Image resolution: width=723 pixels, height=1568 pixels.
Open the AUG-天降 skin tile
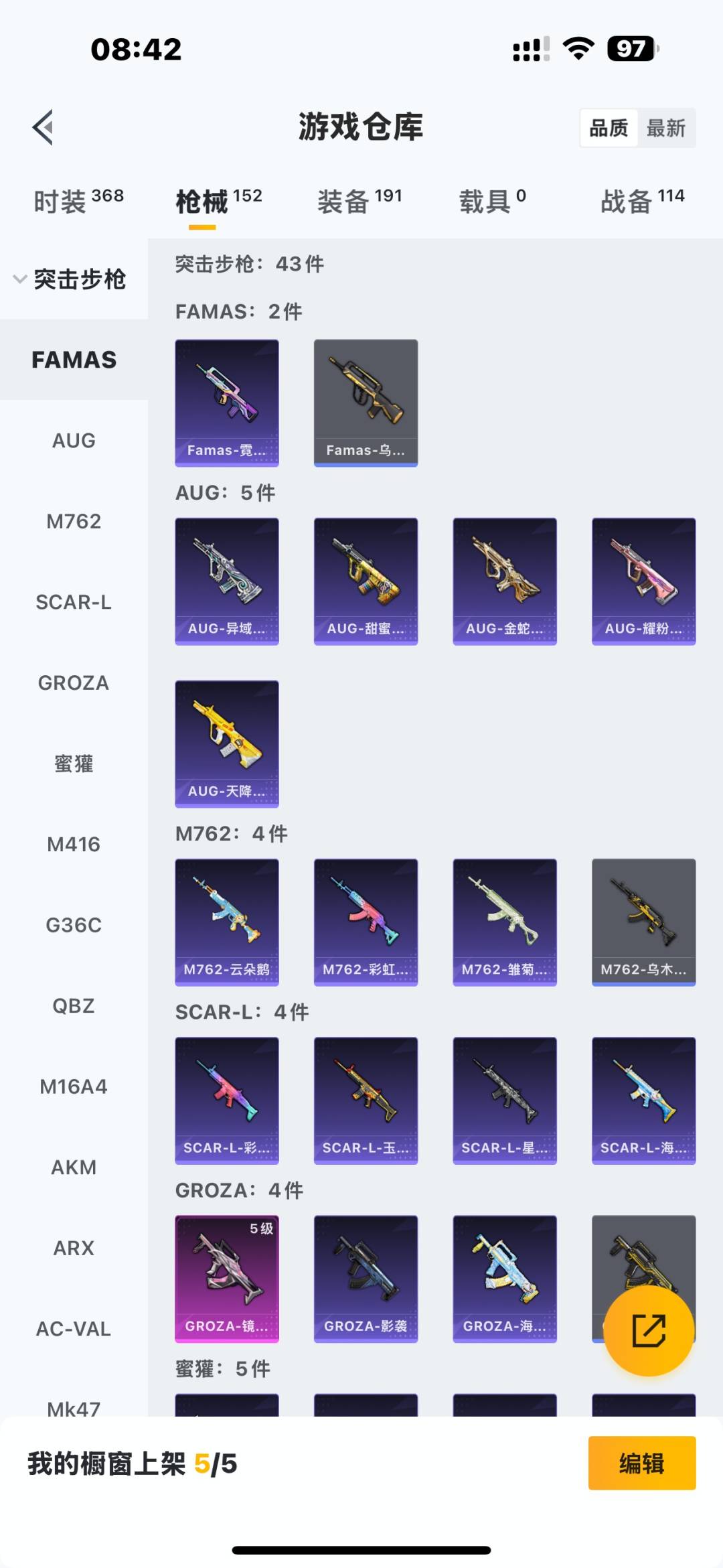coord(227,743)
